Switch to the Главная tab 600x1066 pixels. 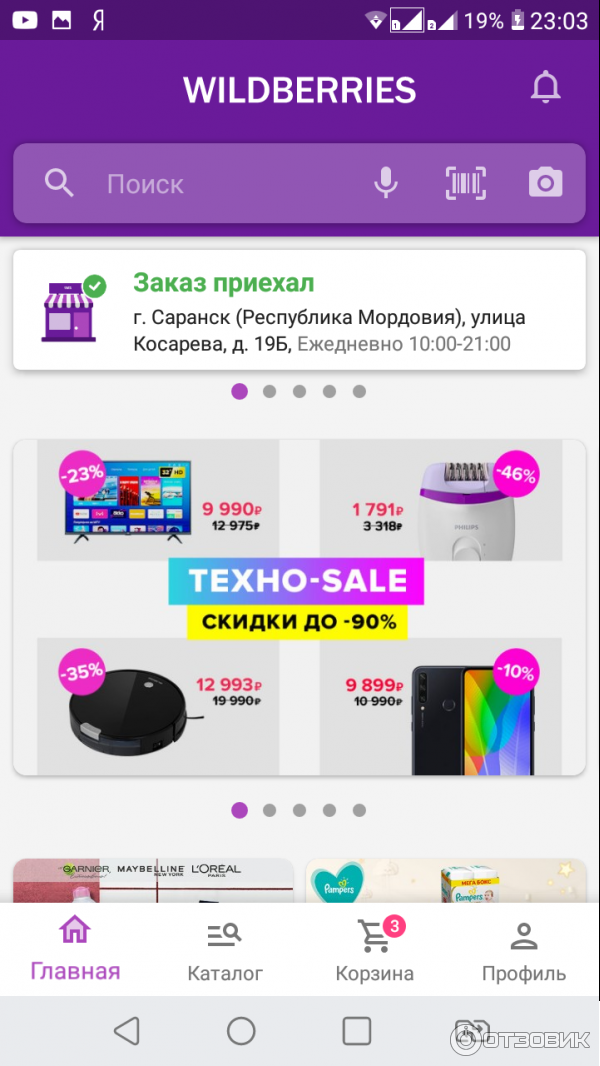75,950
